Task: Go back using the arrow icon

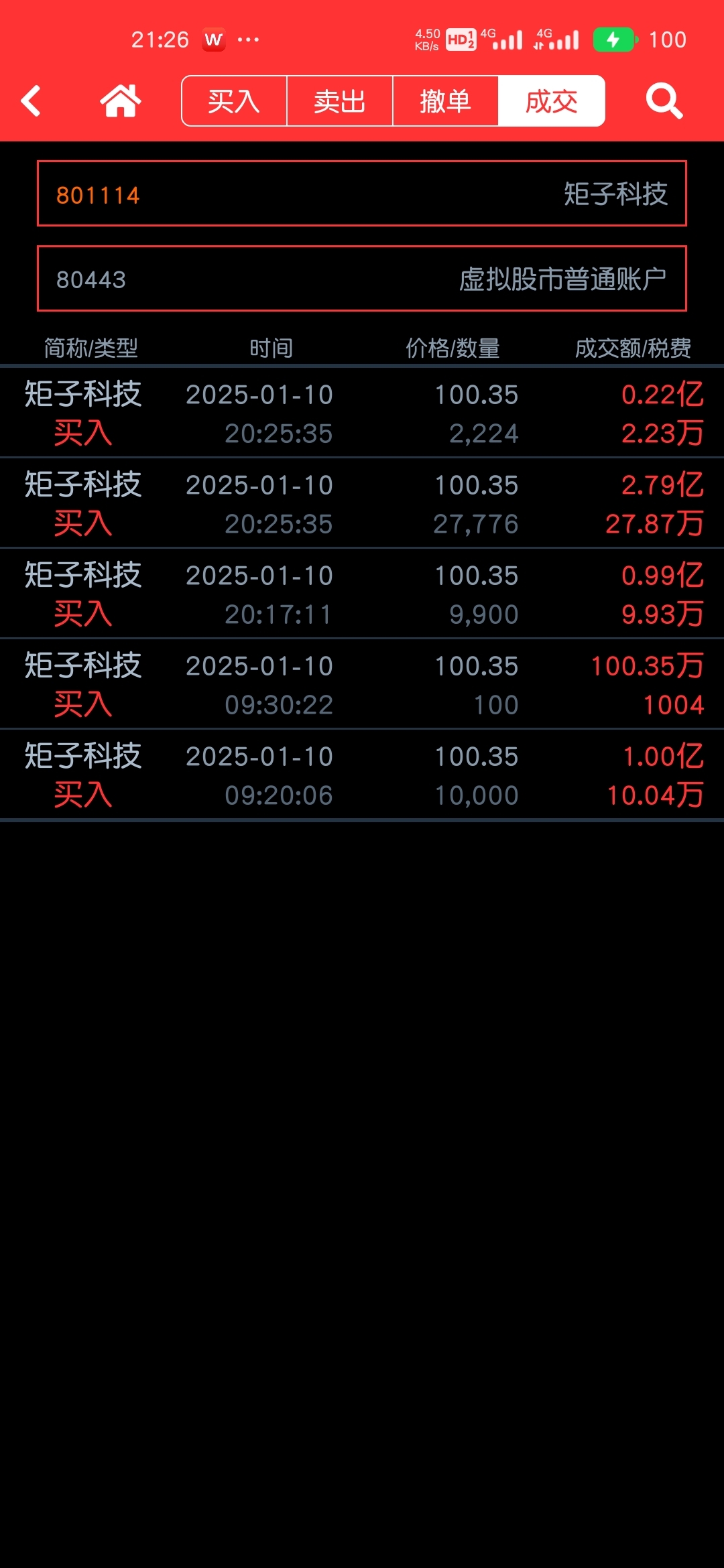Action: 31,101
